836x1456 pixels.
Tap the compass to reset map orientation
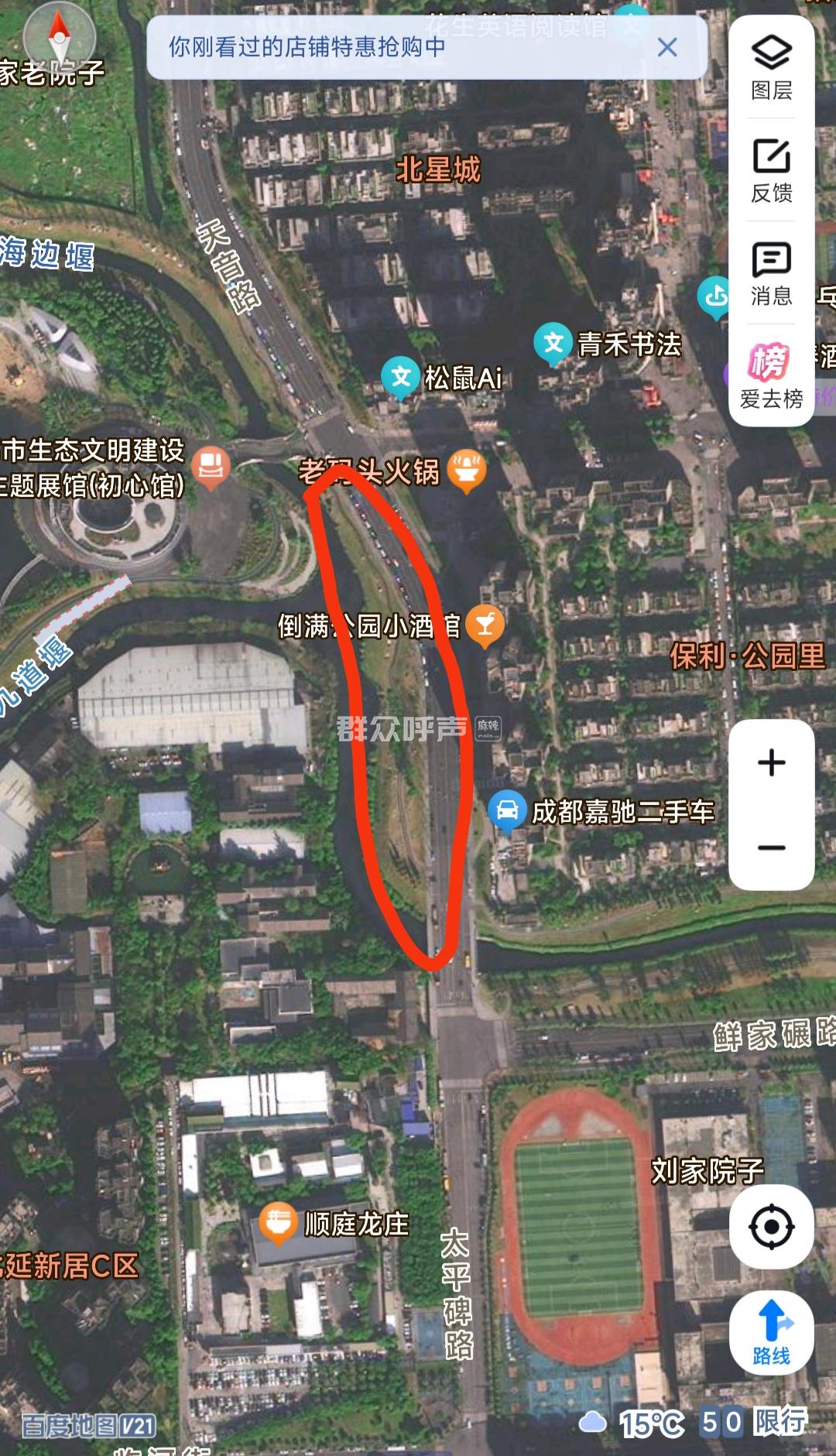point(59,35)
